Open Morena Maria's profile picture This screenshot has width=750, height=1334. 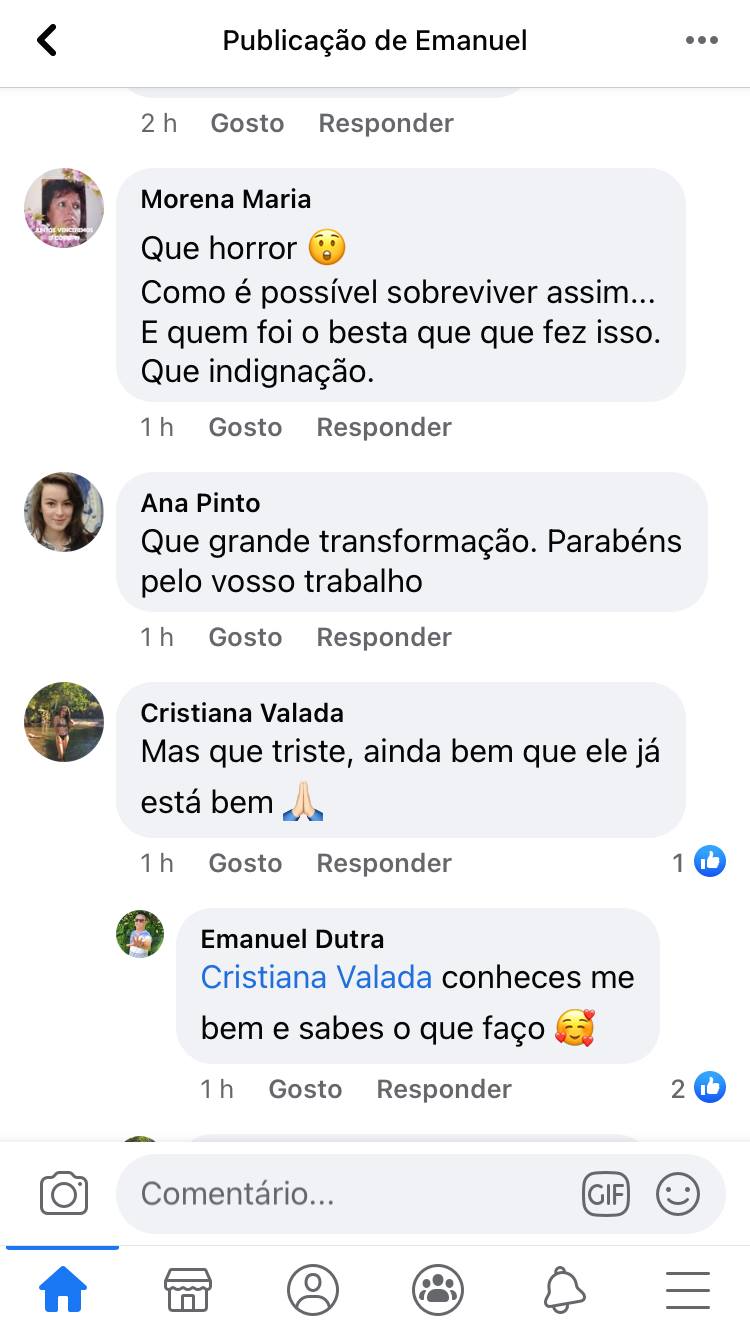pos(64,208)
